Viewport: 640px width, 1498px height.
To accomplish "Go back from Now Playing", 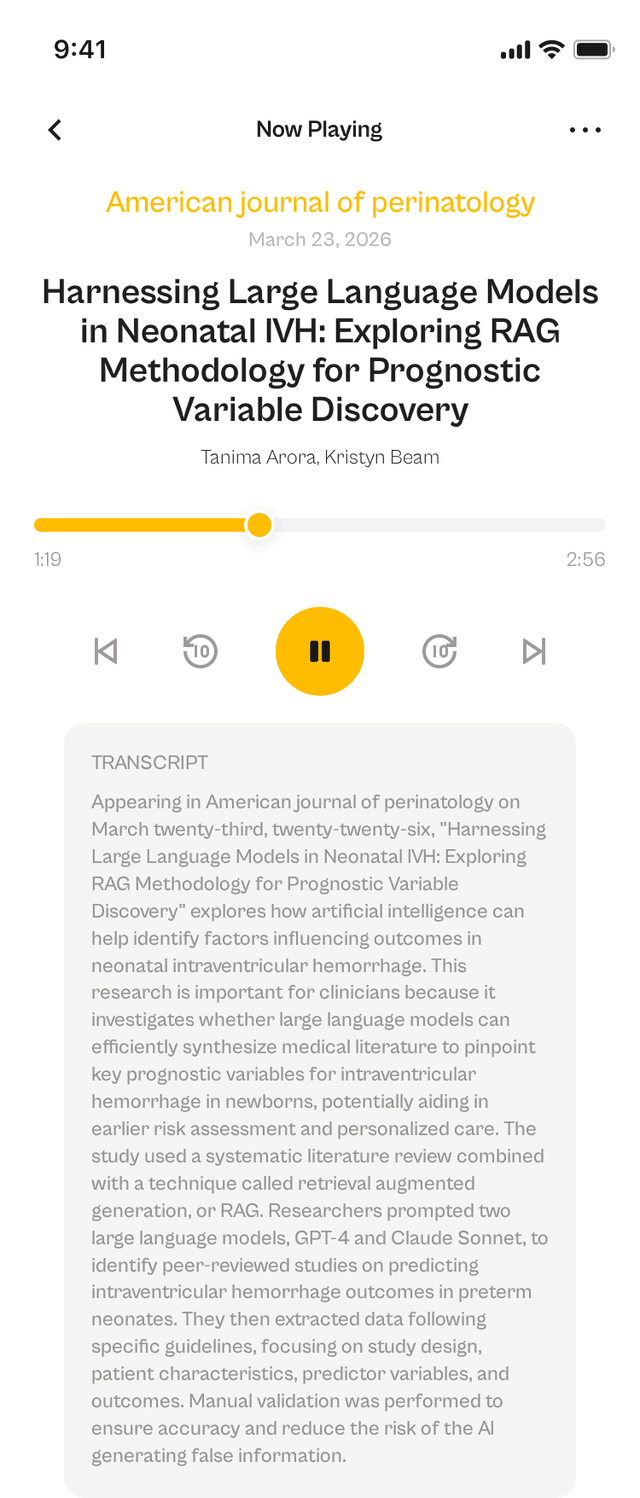I will tap(55, 130).
